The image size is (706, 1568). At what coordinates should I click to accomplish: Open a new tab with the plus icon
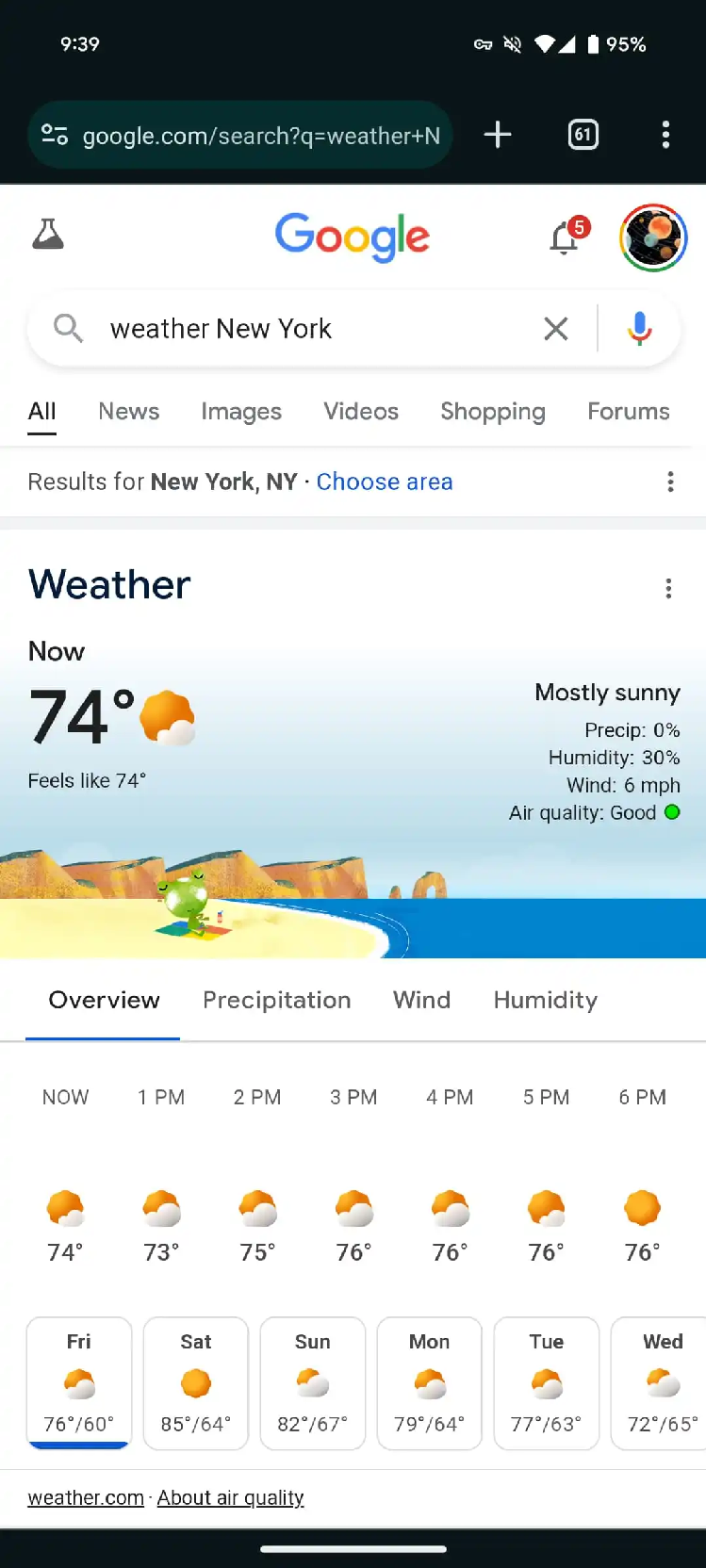pos(498,135)
